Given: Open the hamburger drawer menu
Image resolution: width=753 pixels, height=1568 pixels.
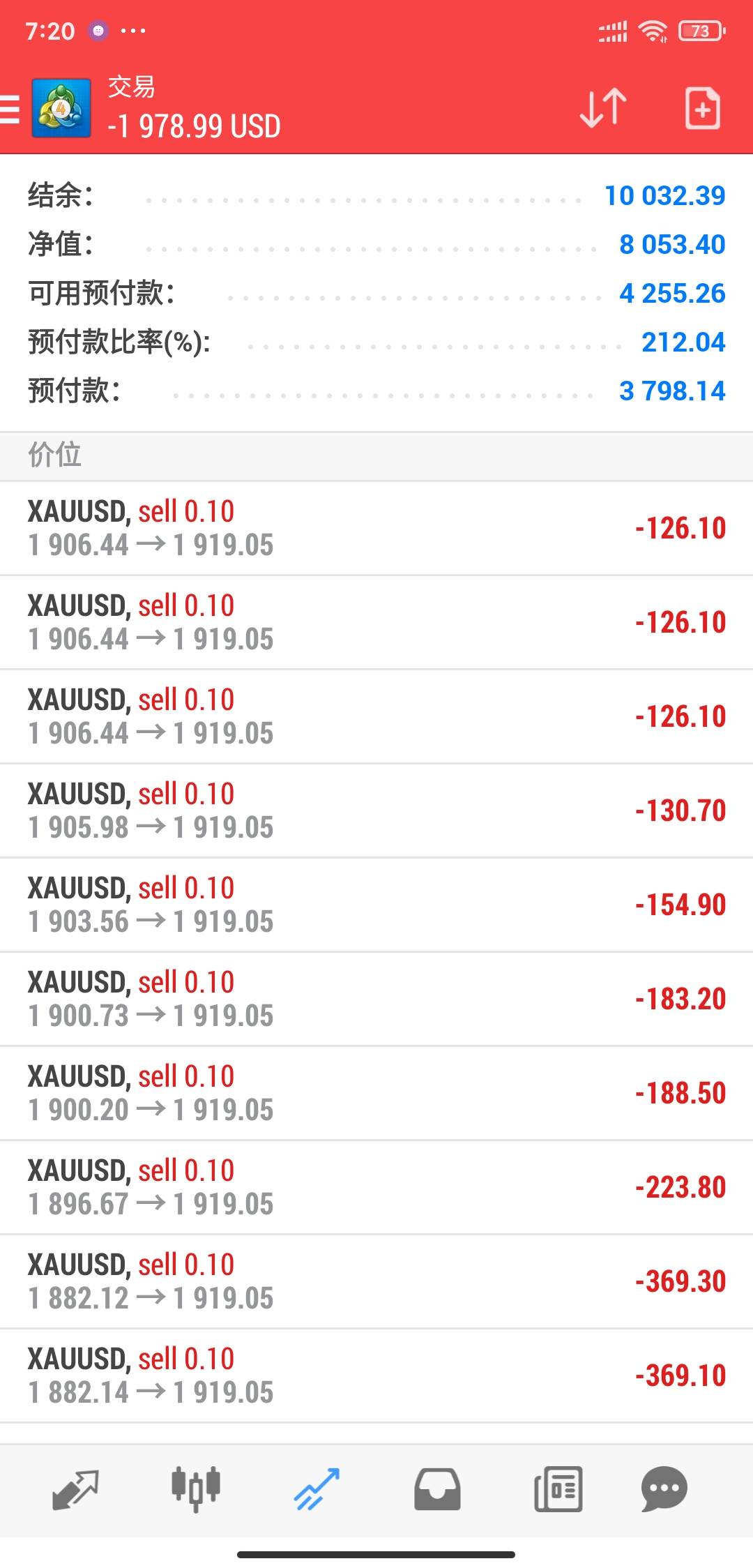Looking at the screenshot, I should pyautogui.click(x=10, y=109).
